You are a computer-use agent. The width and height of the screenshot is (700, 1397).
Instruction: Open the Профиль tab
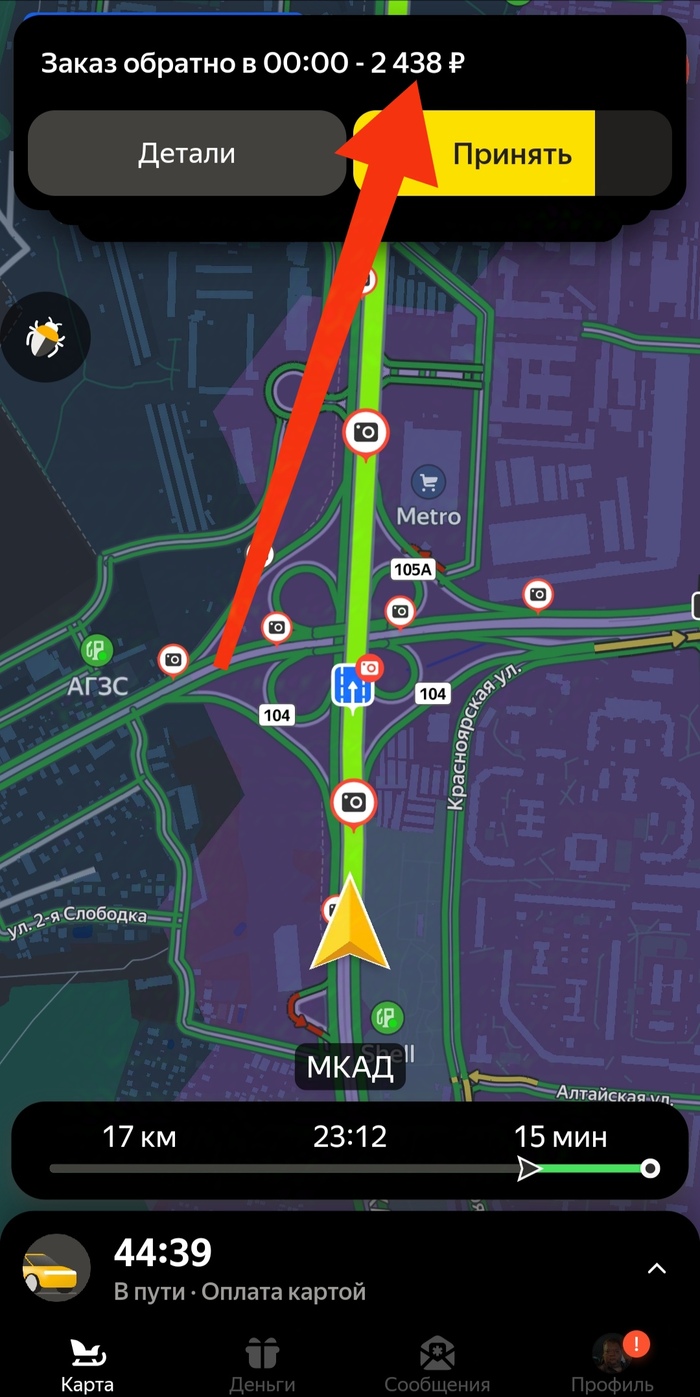point(612,1364)
